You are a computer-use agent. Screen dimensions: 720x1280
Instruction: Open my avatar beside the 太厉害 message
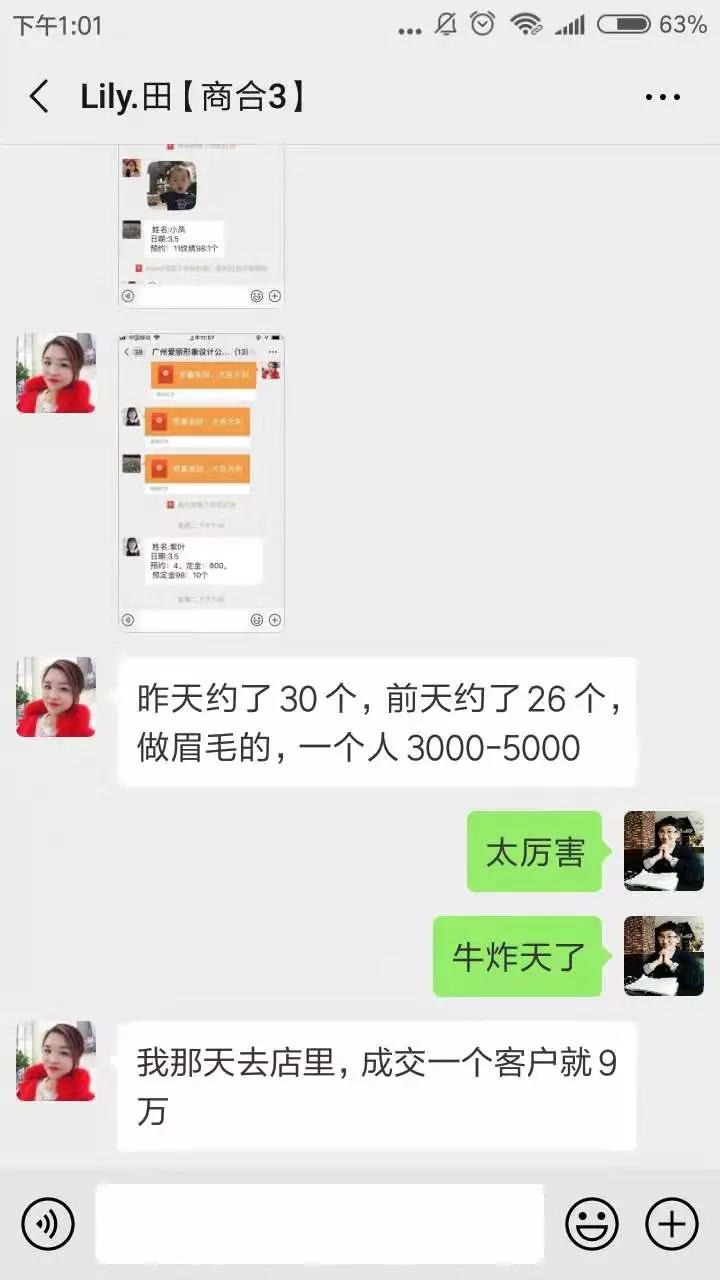(664, 851)
